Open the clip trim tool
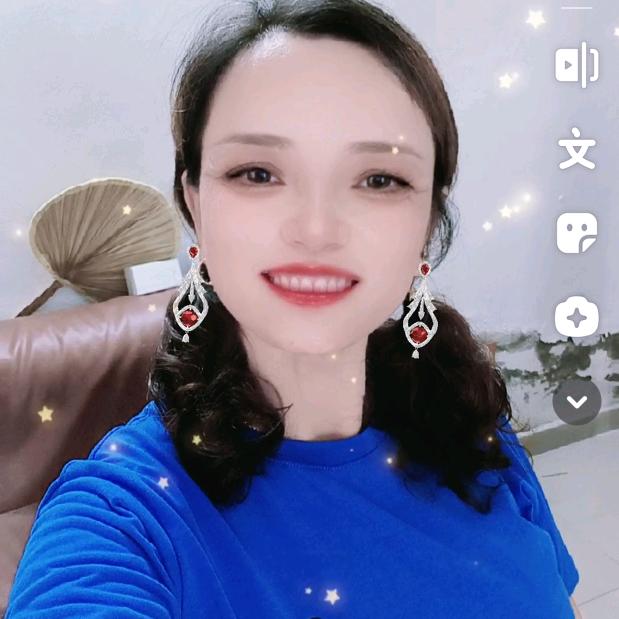619x619 pixels. pyautogui.click(x=577, y=66)
